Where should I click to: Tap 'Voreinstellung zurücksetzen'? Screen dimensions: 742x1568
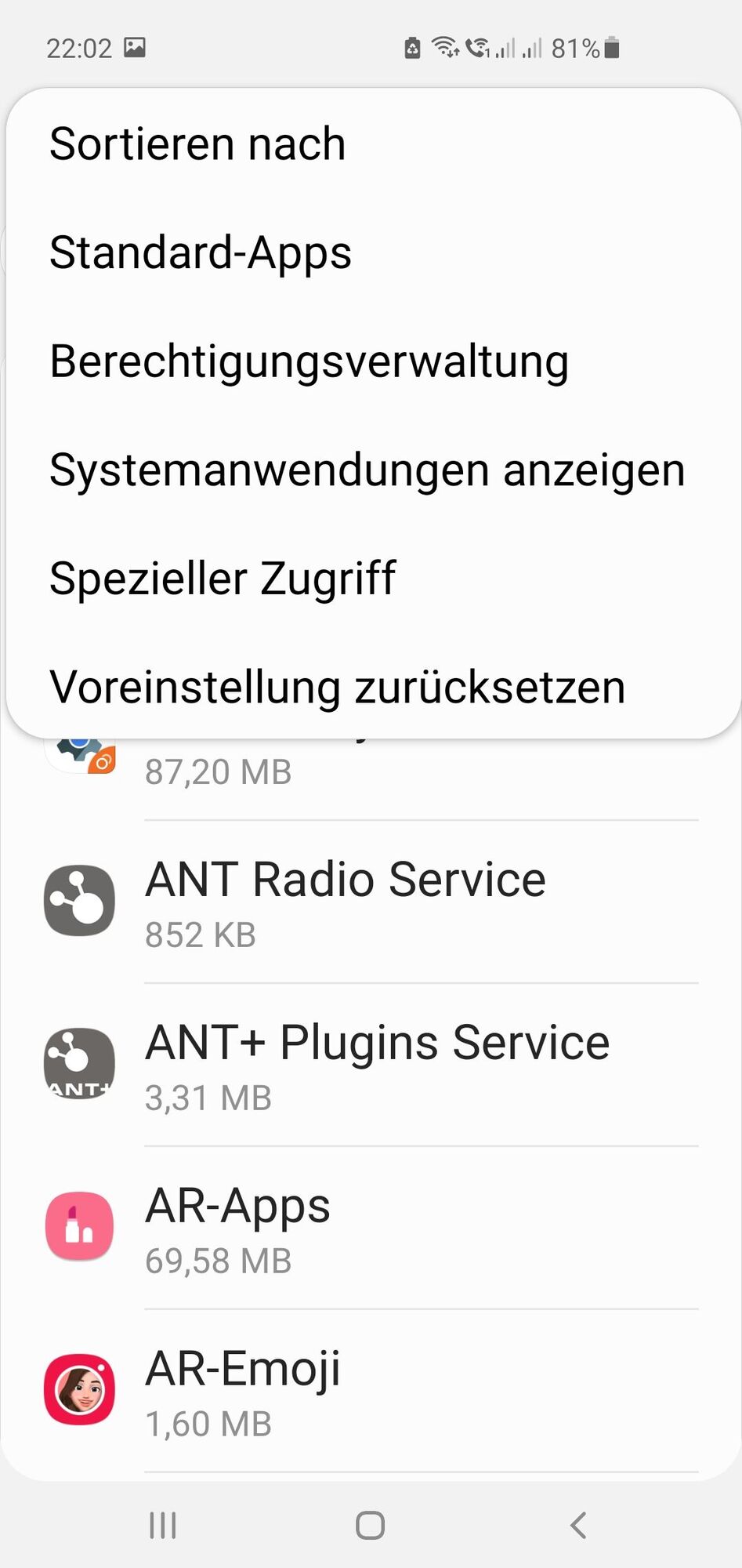pyautogui.click(x=337, y=688)
